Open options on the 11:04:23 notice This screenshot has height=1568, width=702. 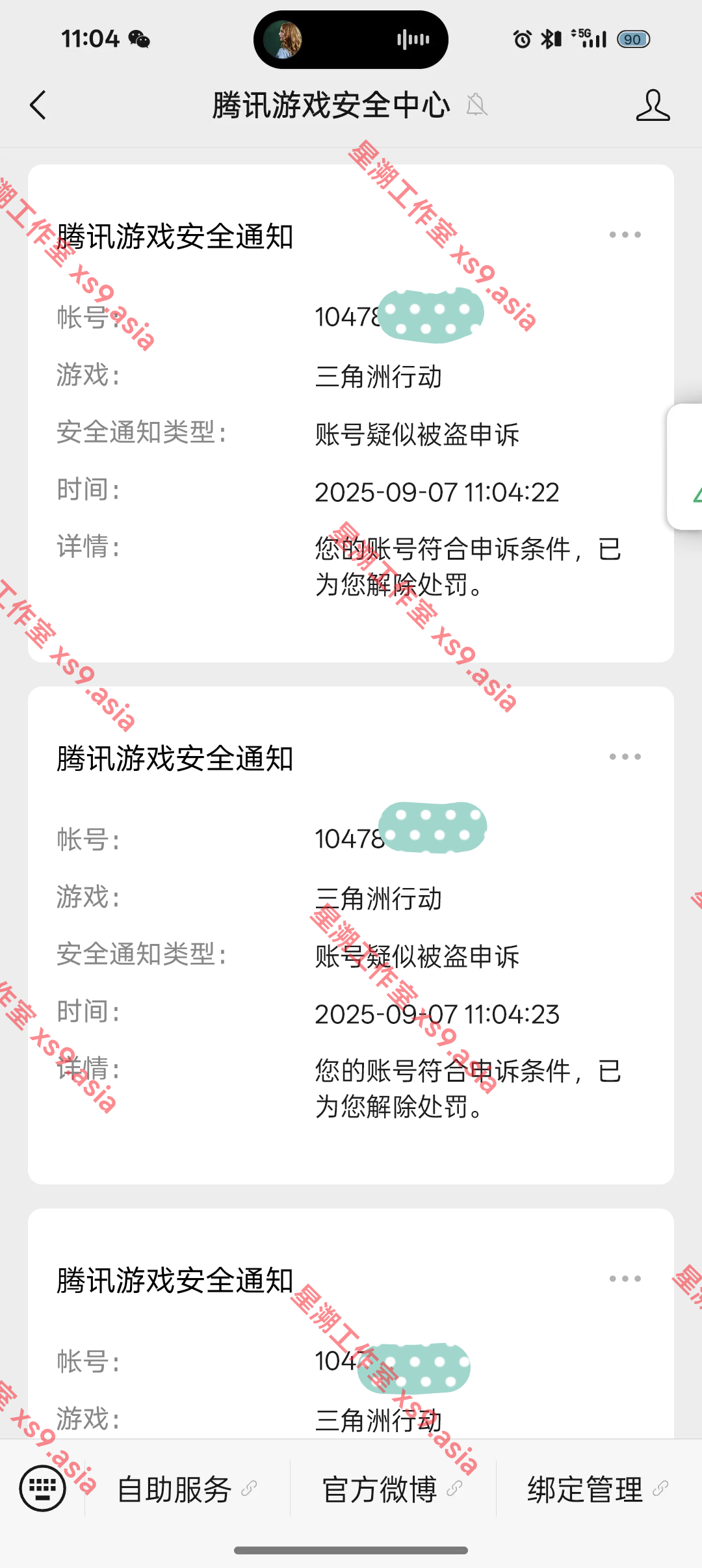[625, 757]
